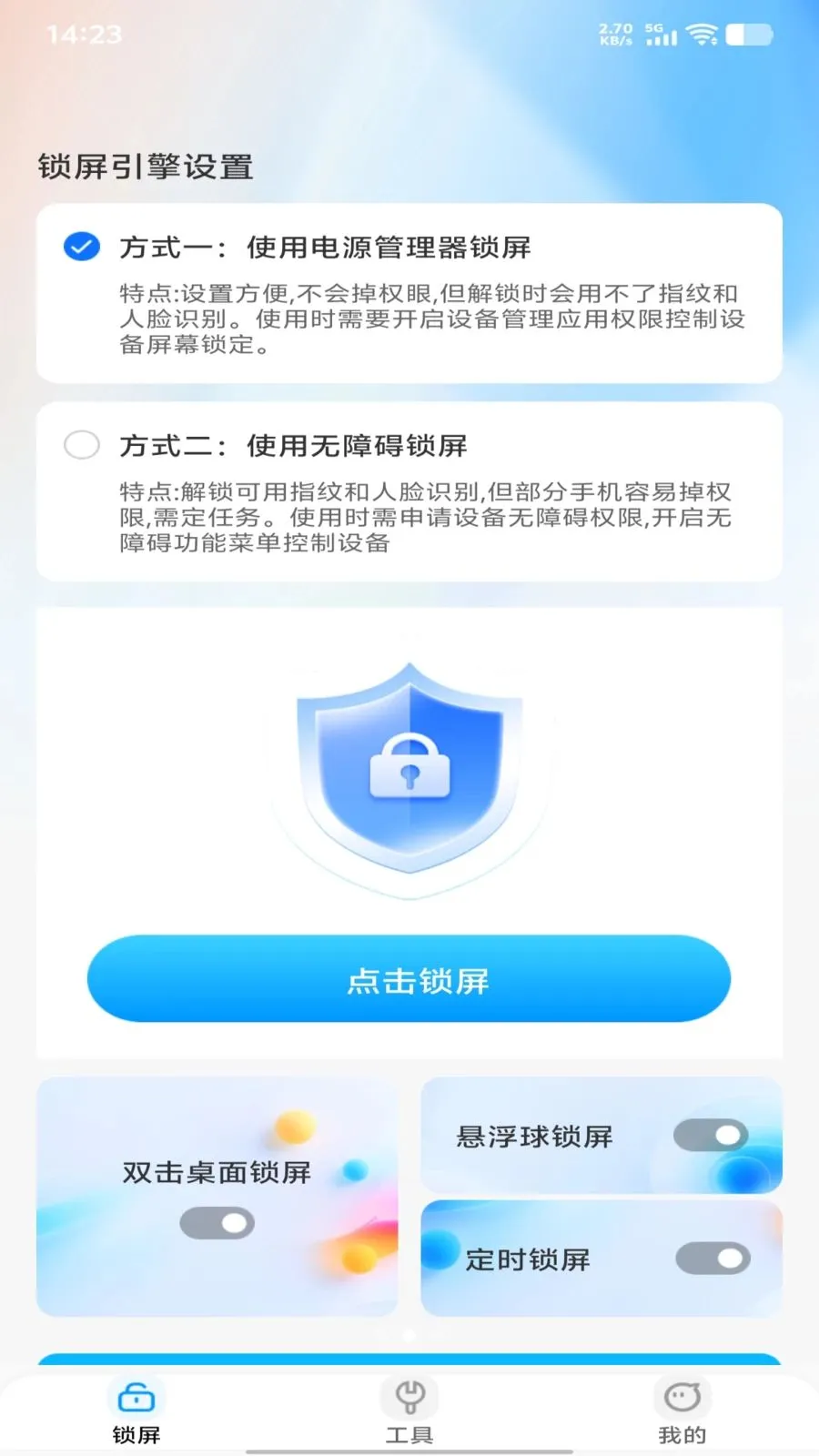
Task: Switch to the 工具 bottom tab
Action: pos(411,1410)
